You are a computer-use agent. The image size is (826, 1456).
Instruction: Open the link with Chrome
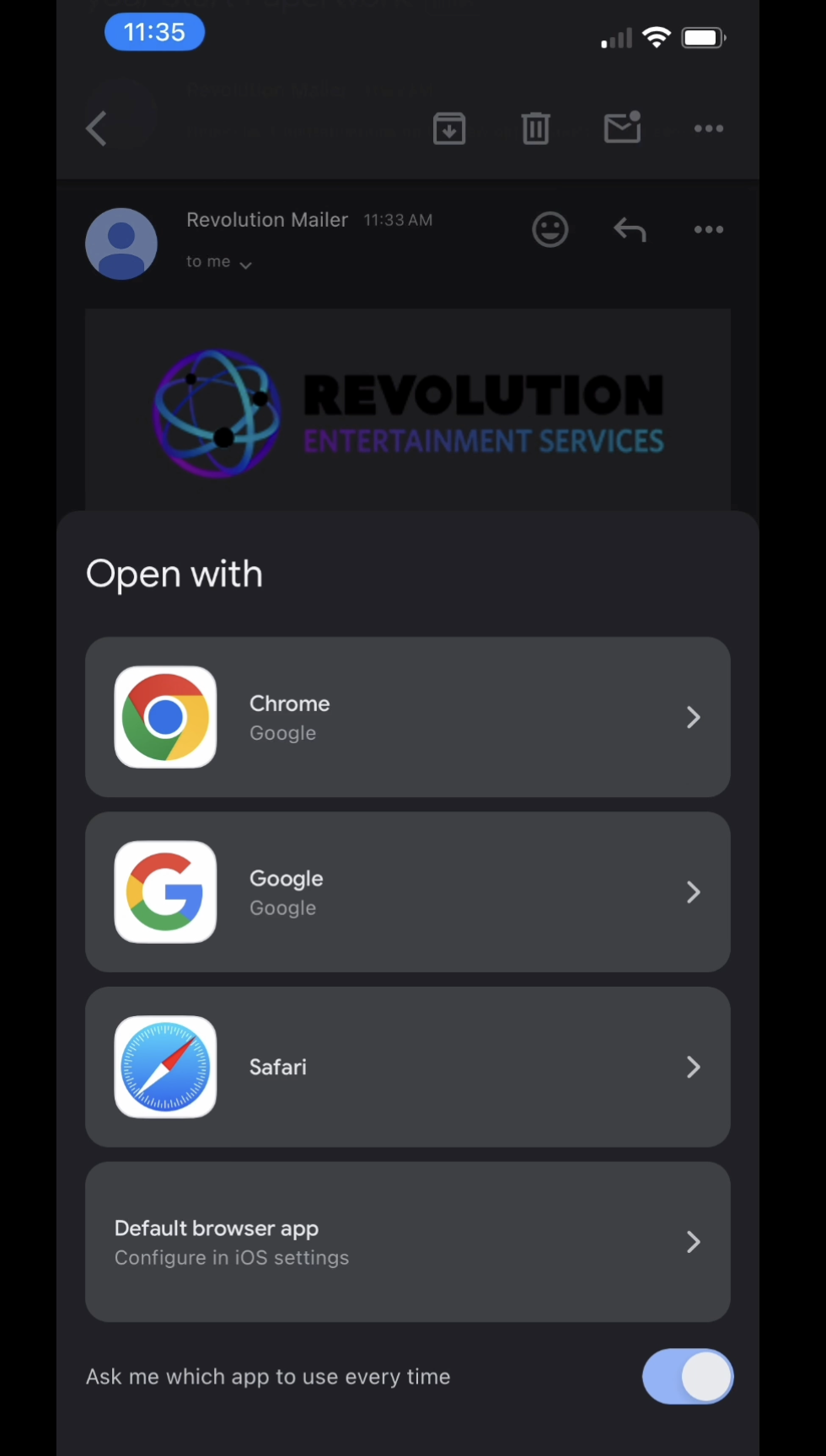(407, 717)
